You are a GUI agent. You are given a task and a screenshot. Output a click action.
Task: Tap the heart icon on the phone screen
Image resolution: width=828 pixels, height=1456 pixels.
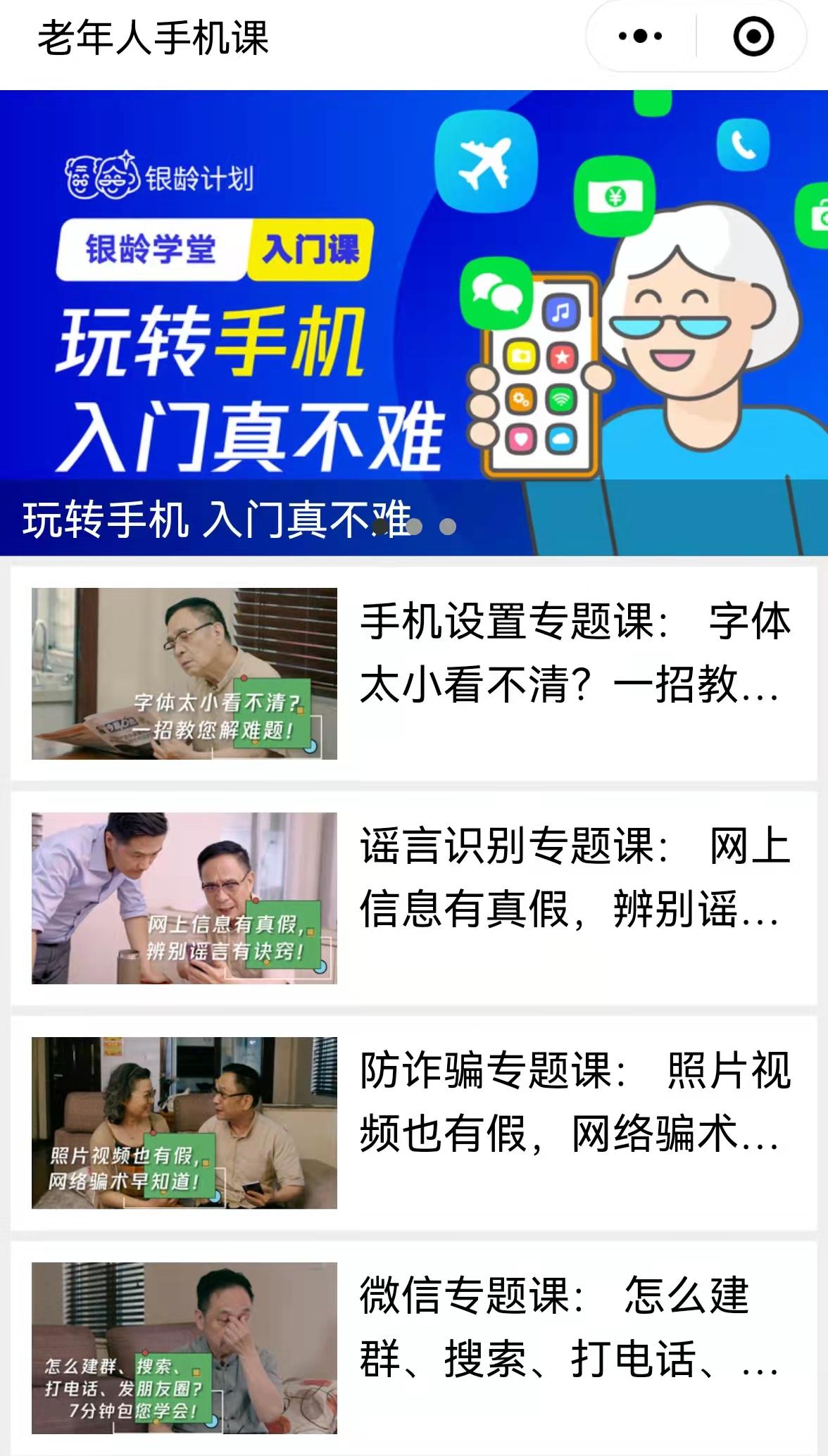520,439
